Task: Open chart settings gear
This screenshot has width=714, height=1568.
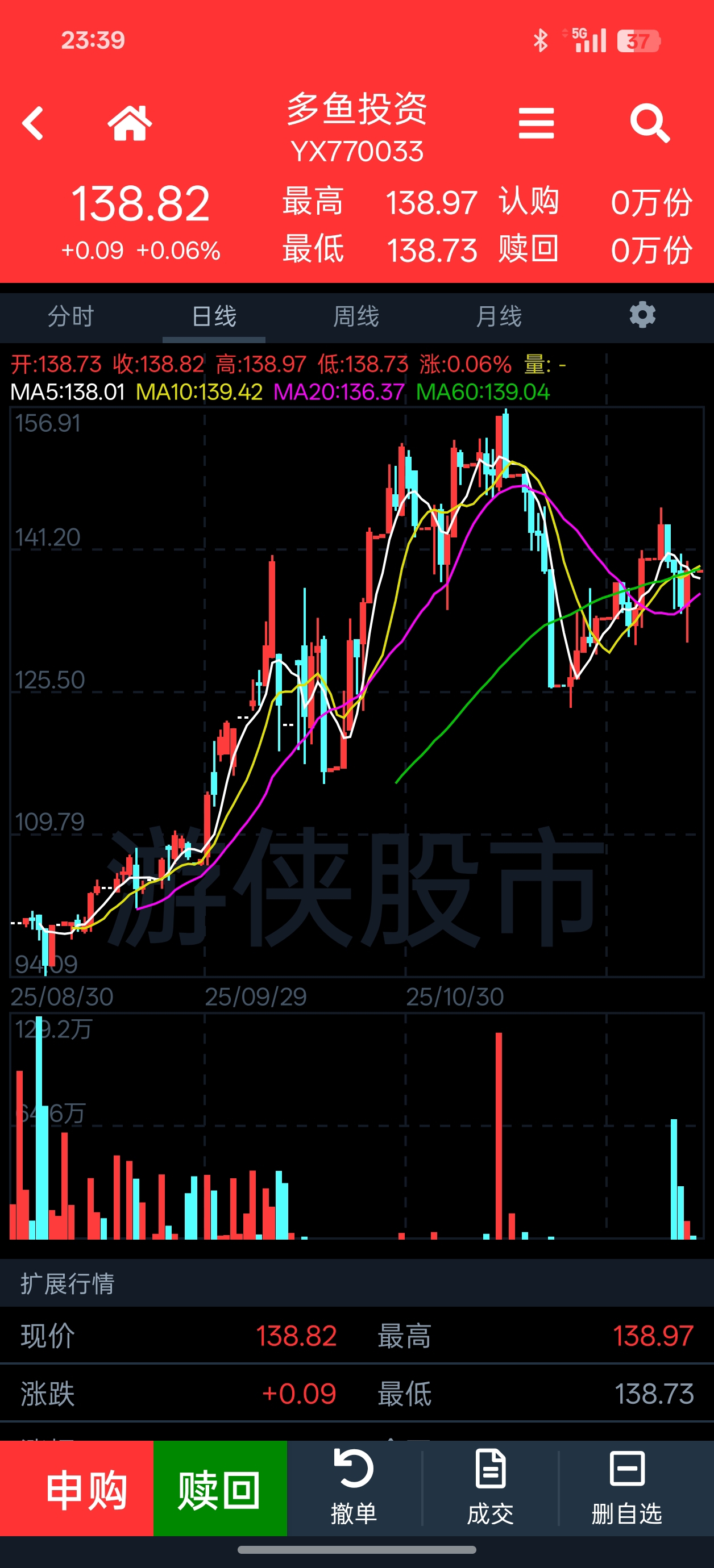Action: coord(642,315)
